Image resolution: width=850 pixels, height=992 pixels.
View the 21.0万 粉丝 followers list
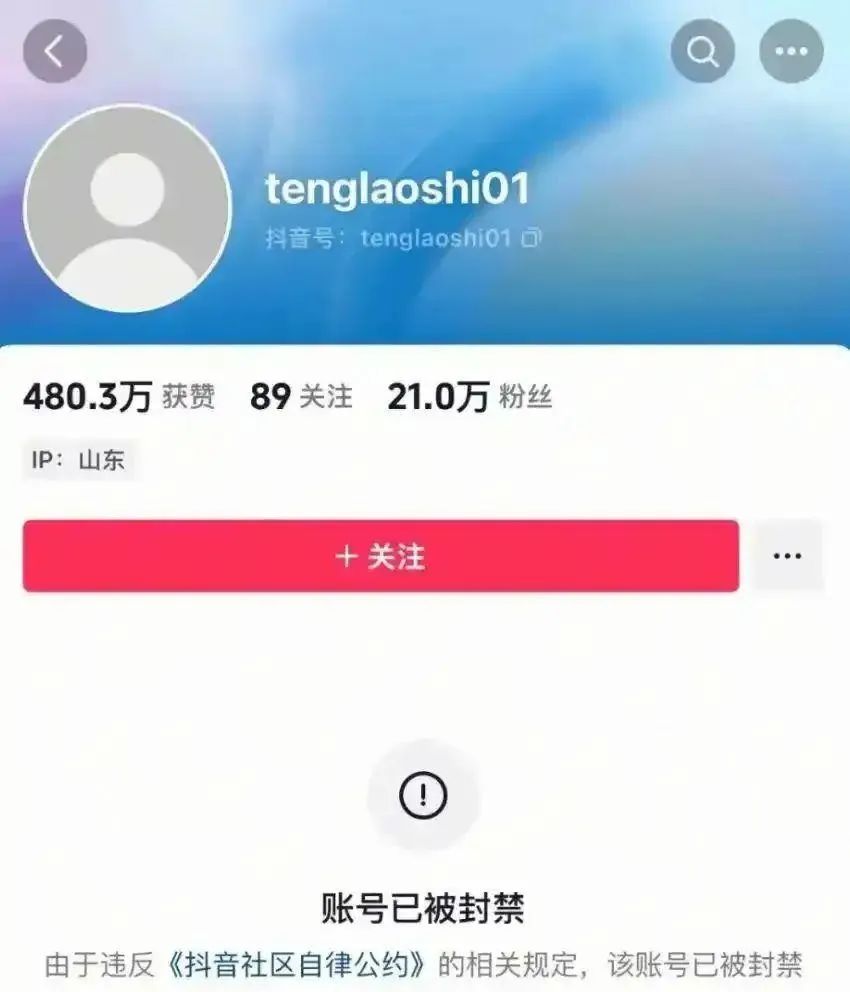[469, 397]
